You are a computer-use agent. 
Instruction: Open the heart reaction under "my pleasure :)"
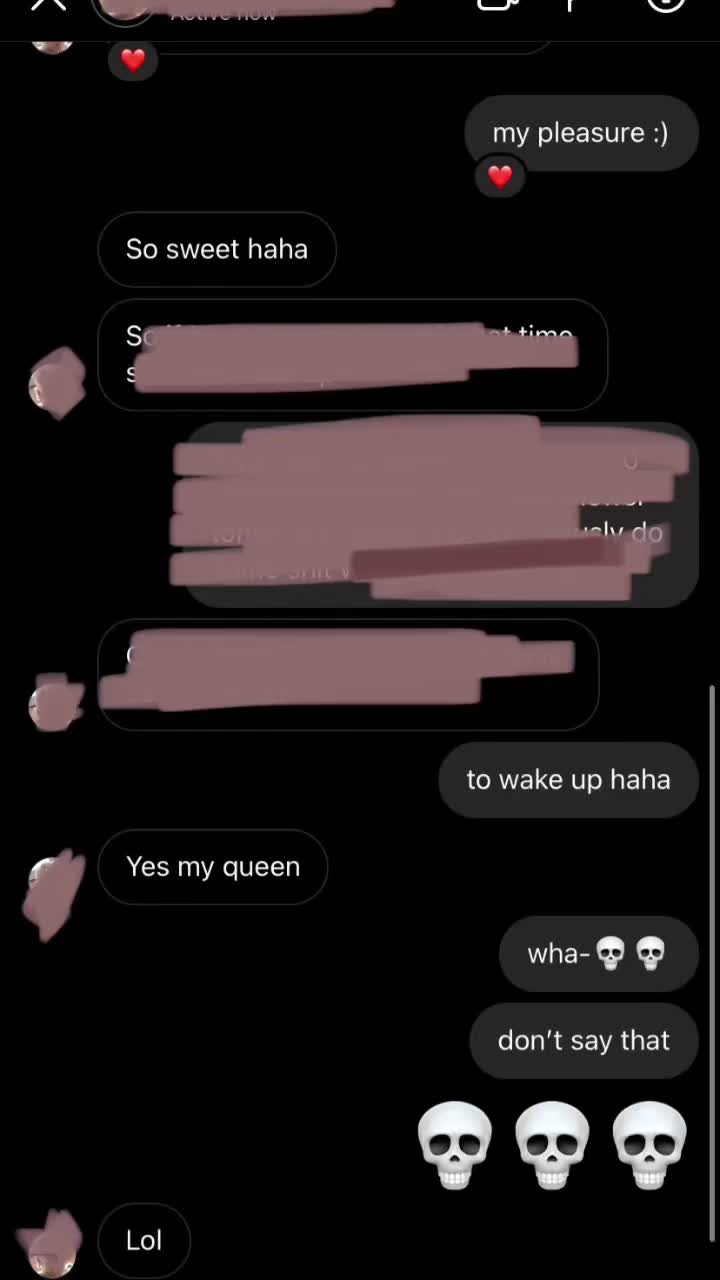click(500, 177)
